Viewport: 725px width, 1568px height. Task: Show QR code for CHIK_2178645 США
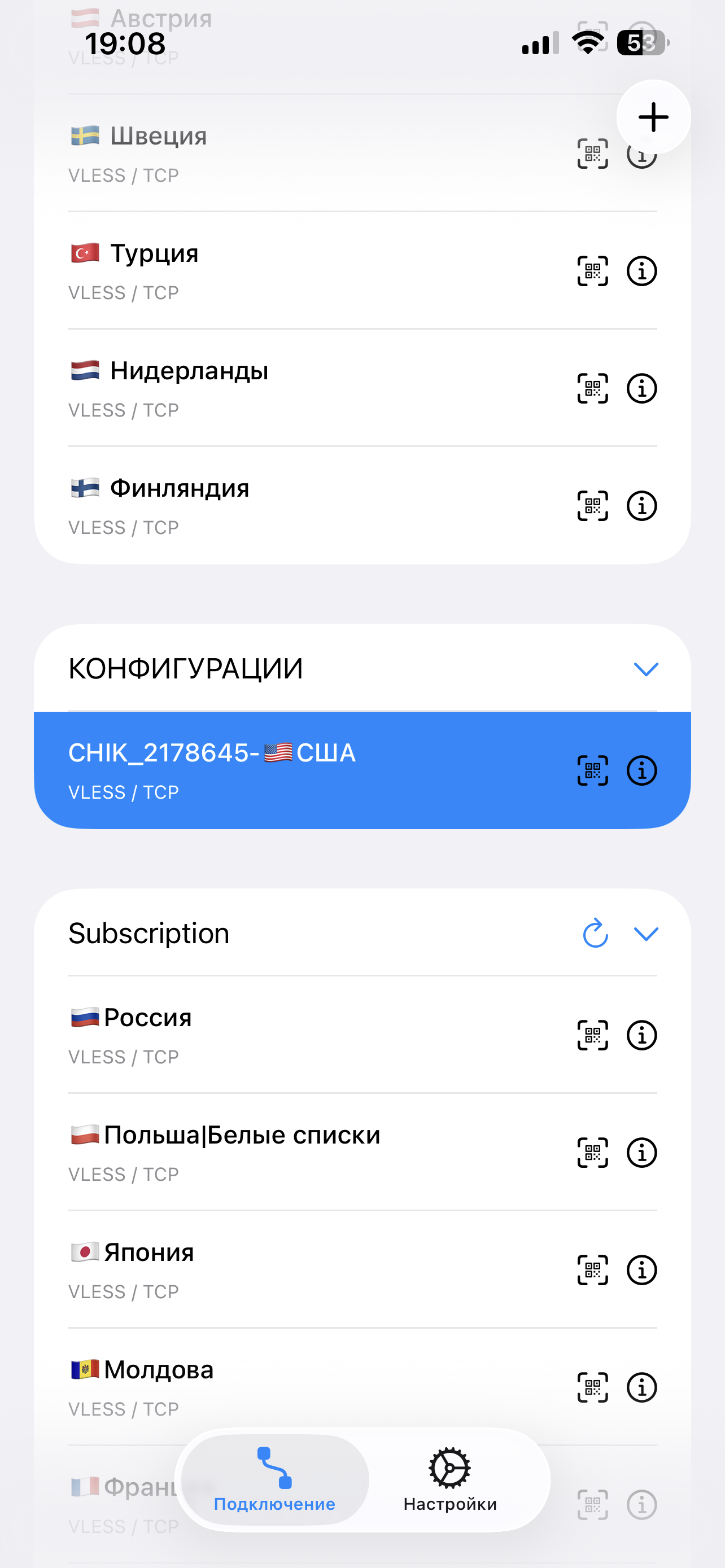pos(592,770)
